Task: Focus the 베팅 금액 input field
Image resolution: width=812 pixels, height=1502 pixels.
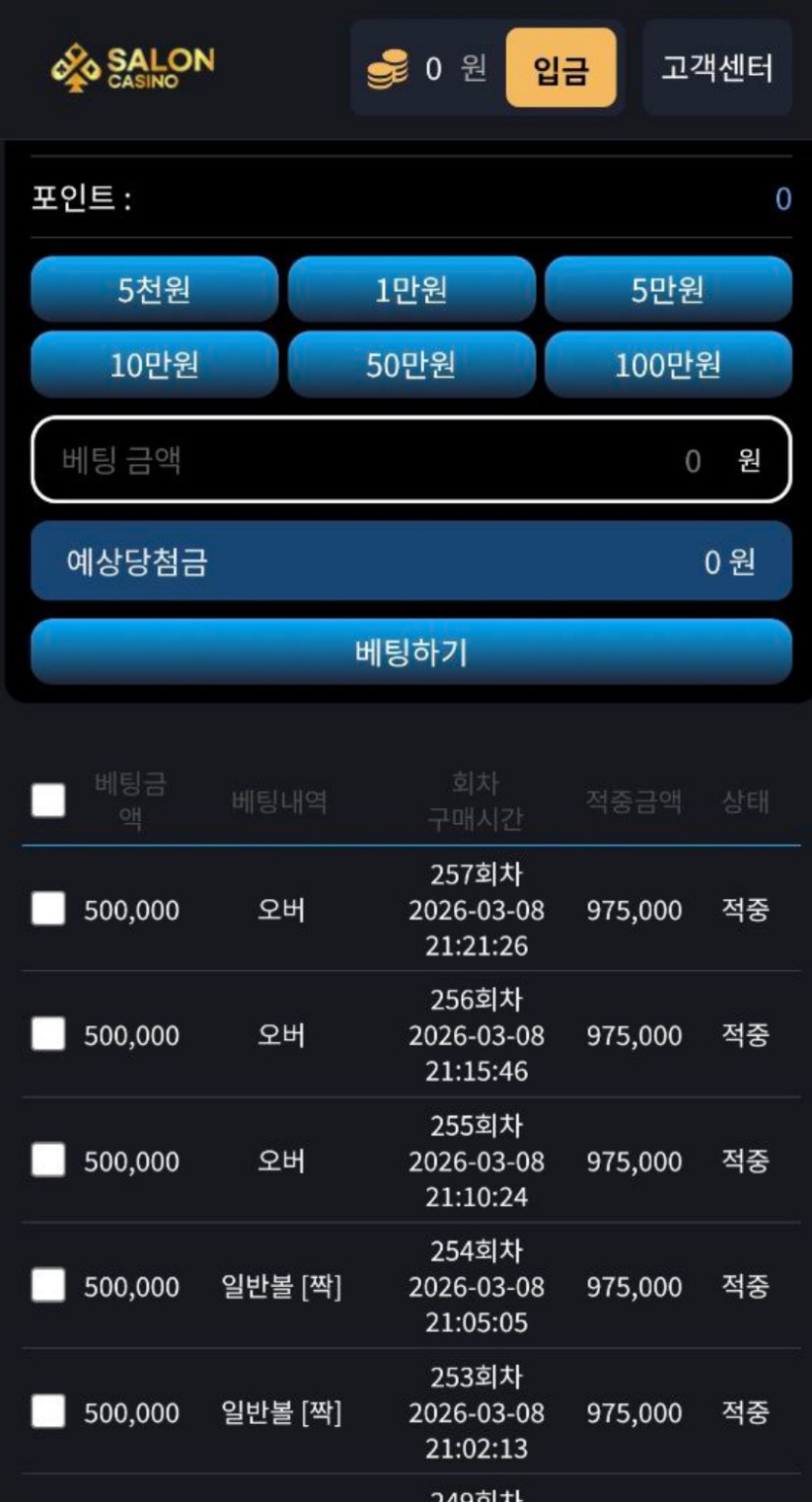Action: click(x=389, y=460)
